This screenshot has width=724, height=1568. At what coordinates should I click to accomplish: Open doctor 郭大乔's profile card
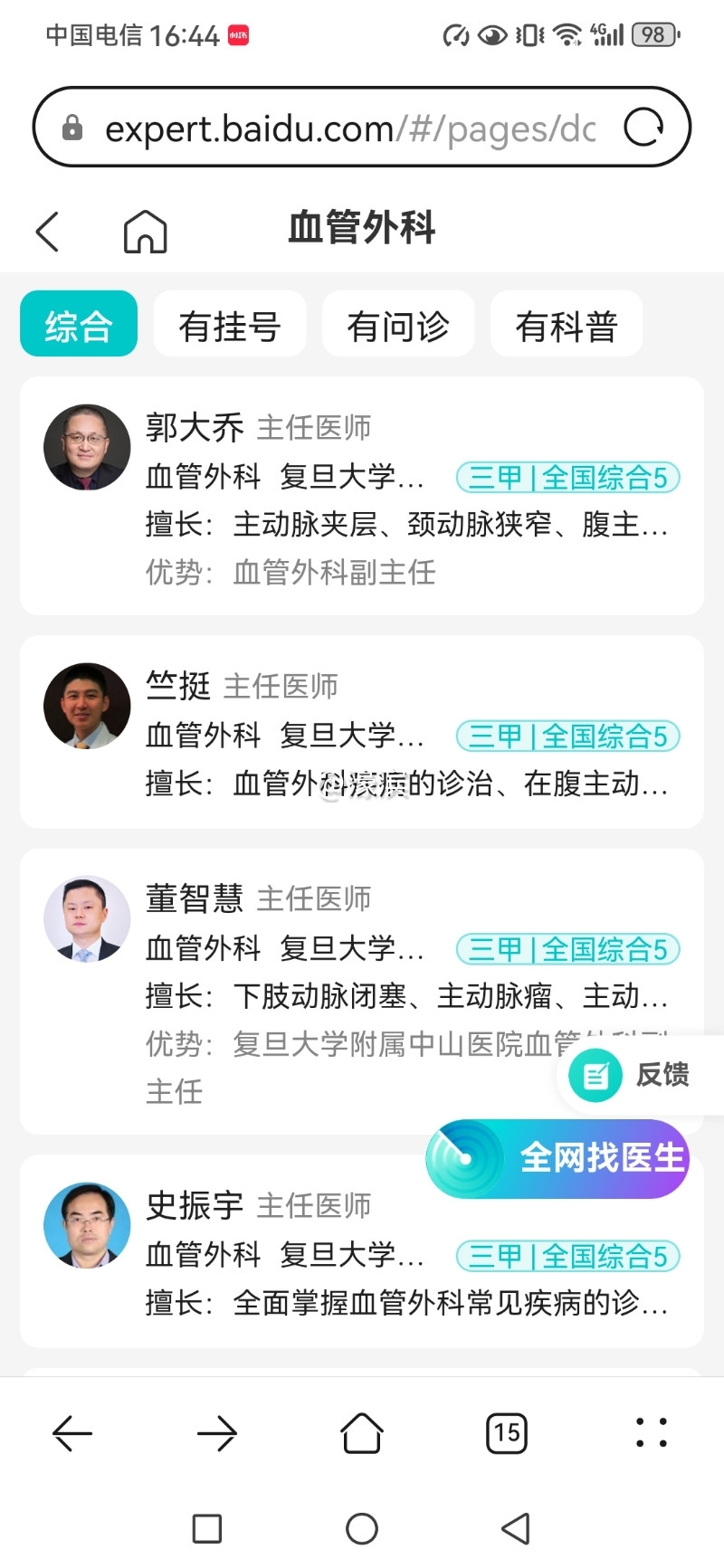click(x=362, y=496)
